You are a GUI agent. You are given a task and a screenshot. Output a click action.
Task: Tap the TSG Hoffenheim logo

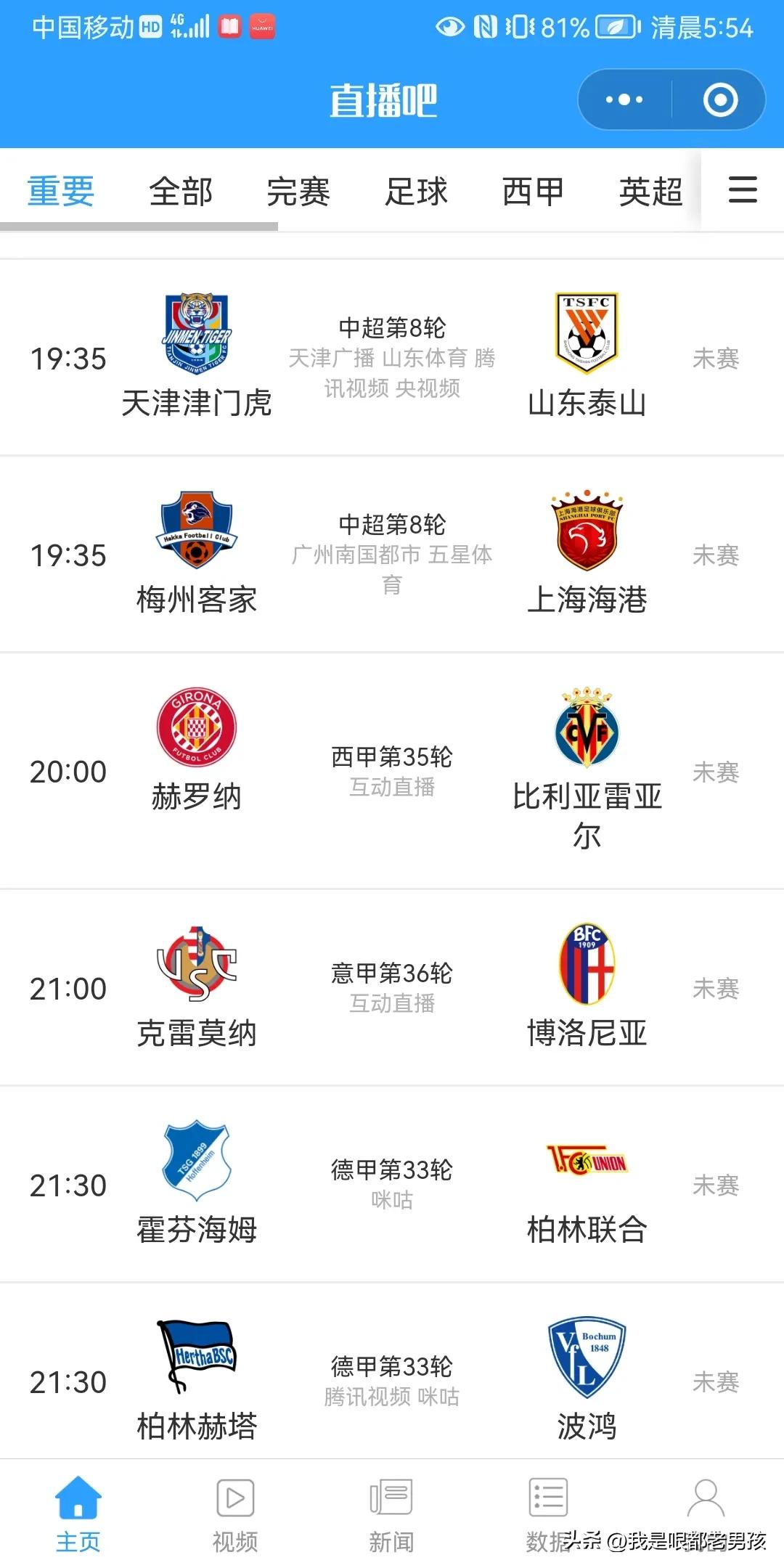pos(196,1161)
